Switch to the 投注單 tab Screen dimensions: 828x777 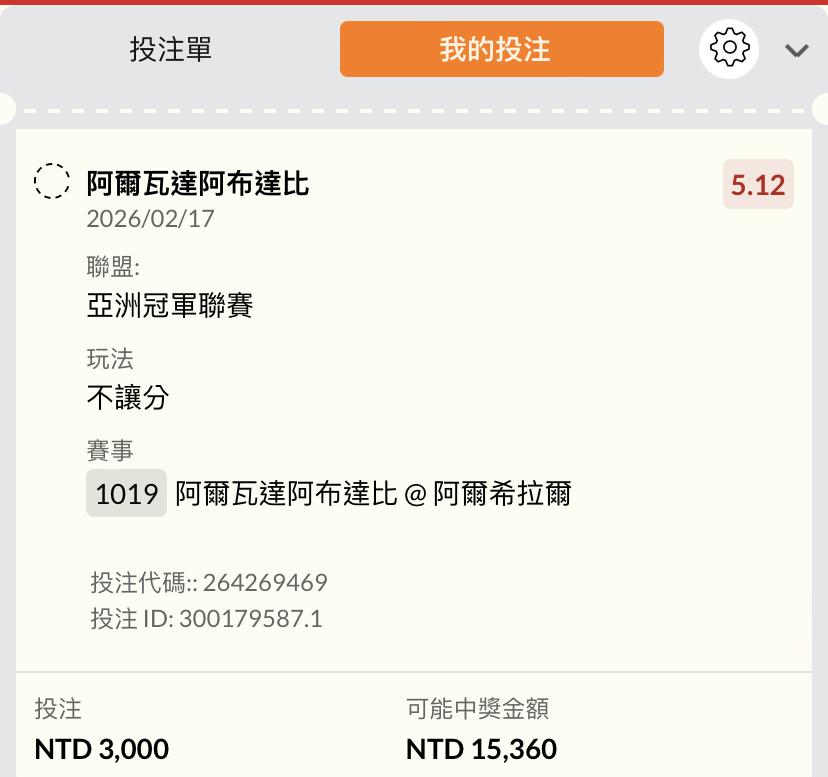(x=171, y=49)
